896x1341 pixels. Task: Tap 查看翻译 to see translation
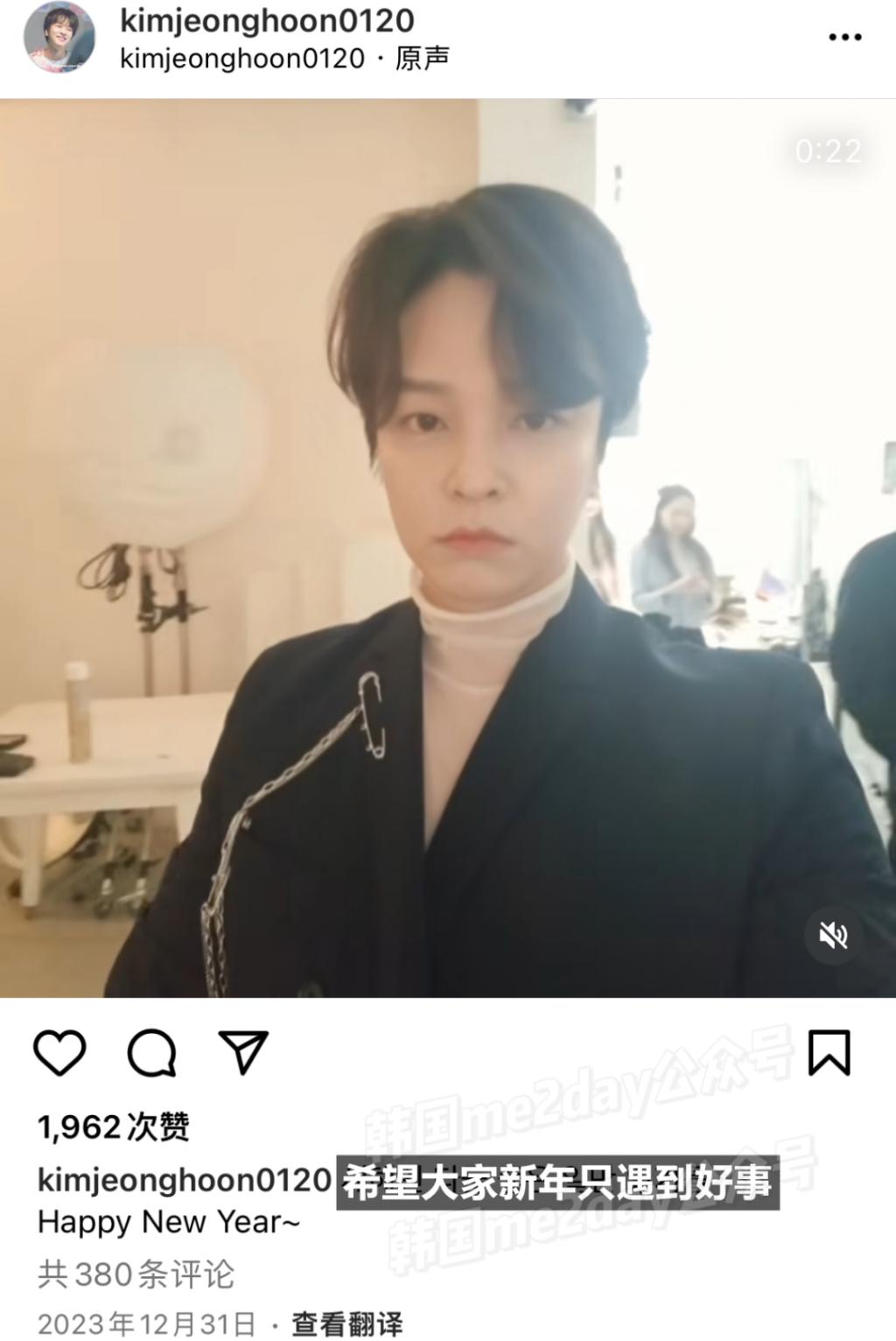point(347,1323)
